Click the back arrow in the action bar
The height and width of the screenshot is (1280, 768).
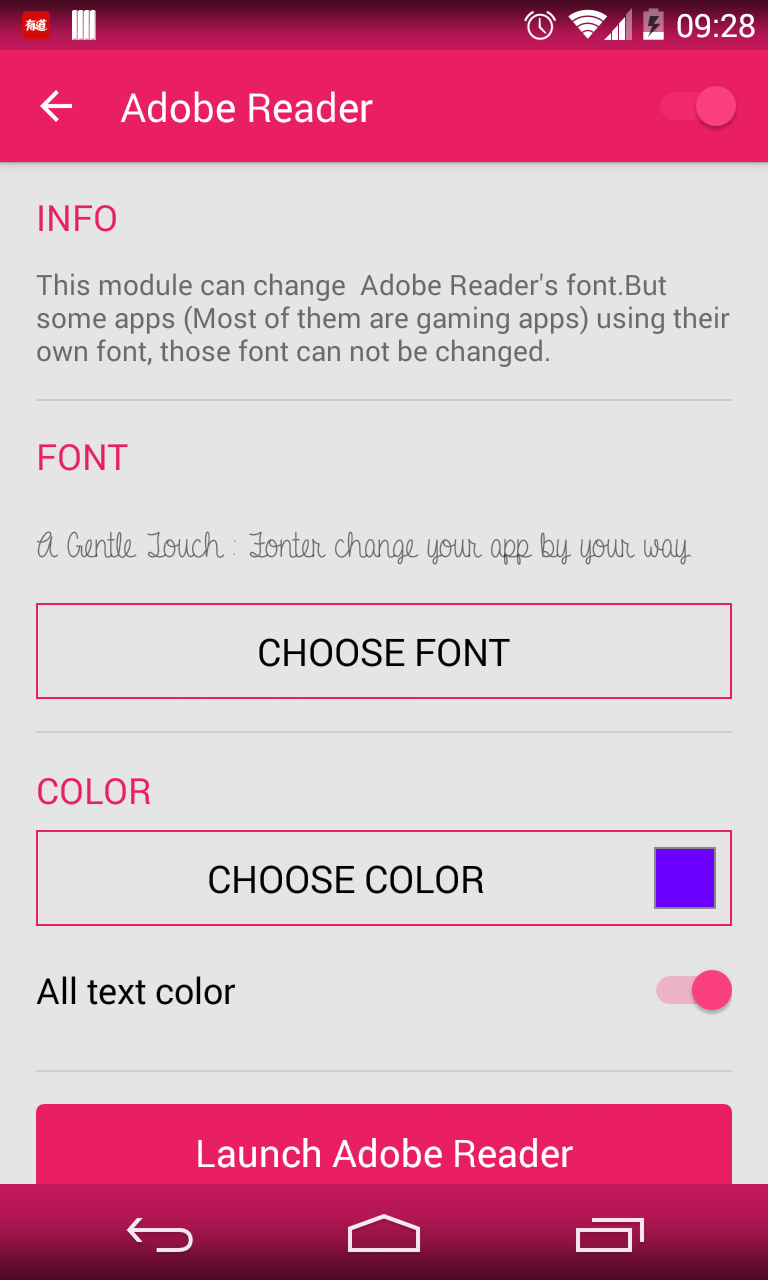pos(56,106)
